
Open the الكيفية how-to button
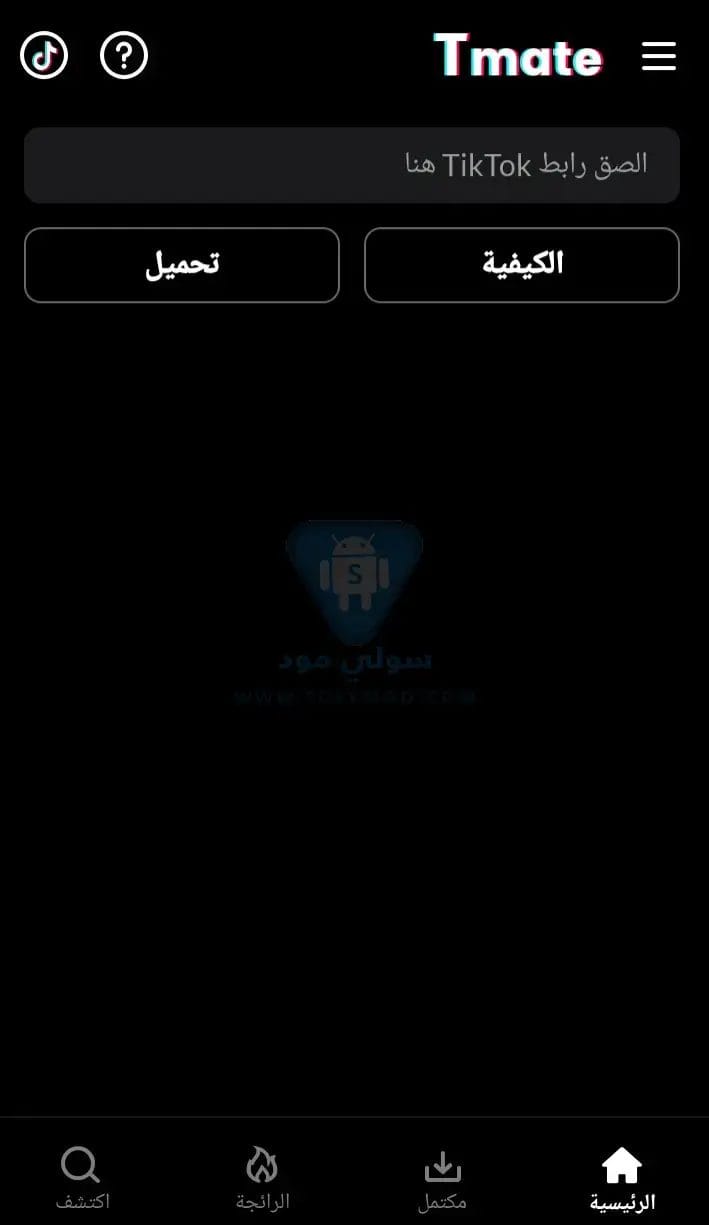[x=522, y=265]
